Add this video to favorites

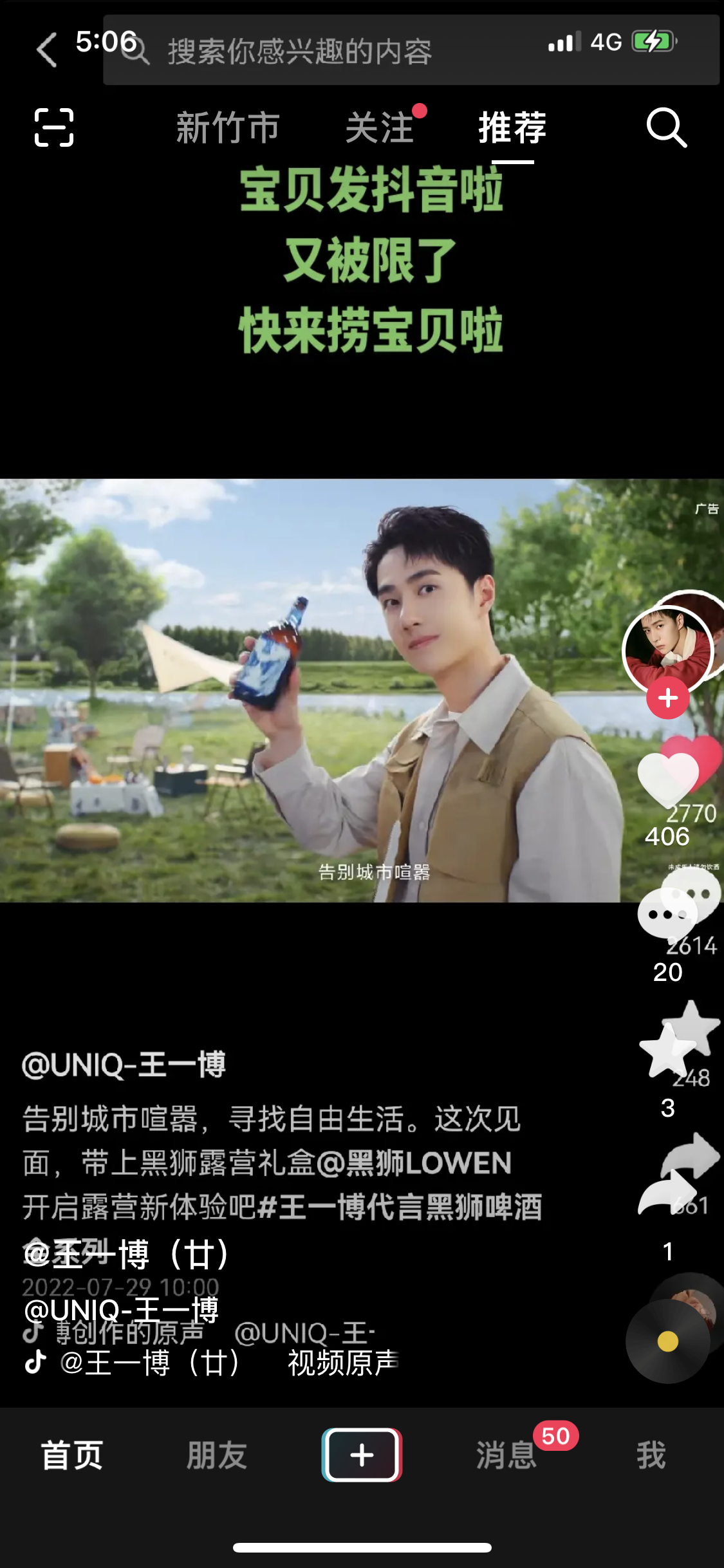click(x=669, y=1049)
